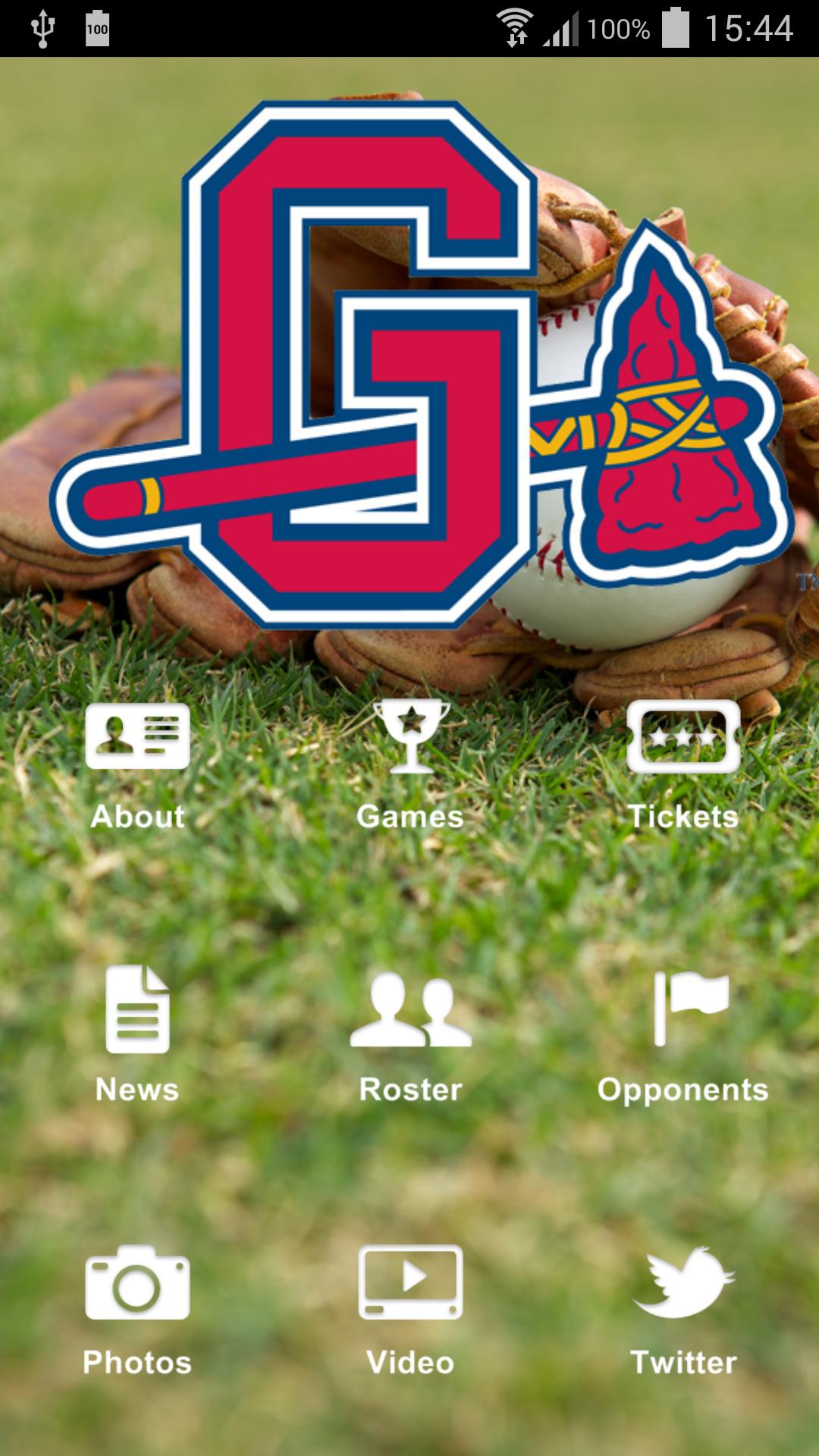Tap the News label

(137, 1090)
